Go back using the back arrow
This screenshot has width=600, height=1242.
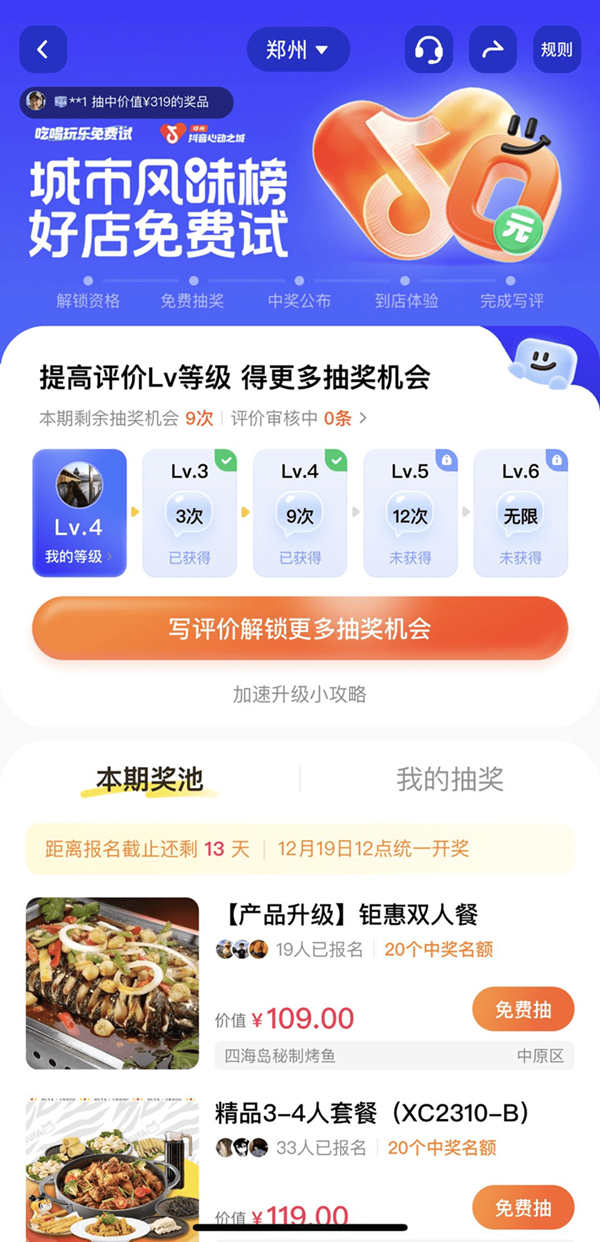coord(43,50)
